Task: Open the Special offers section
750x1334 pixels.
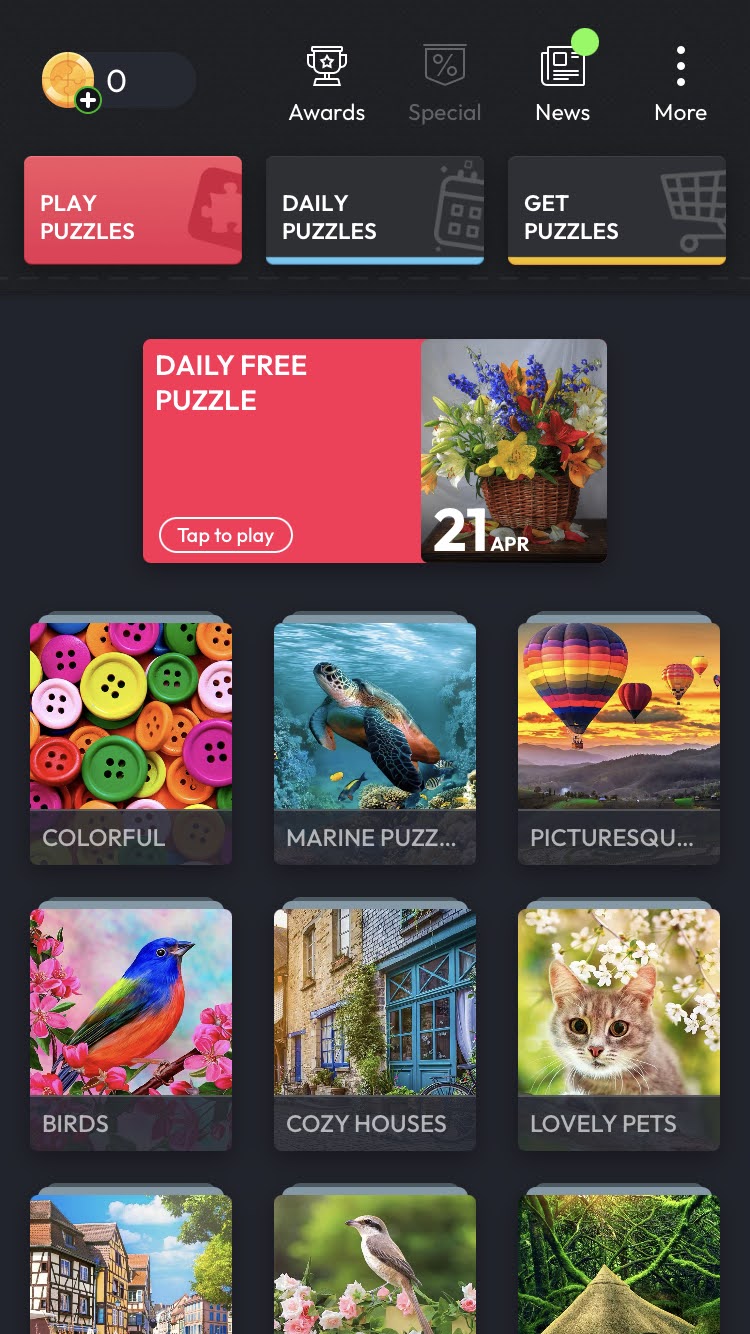Action: (x=444, y=84)
